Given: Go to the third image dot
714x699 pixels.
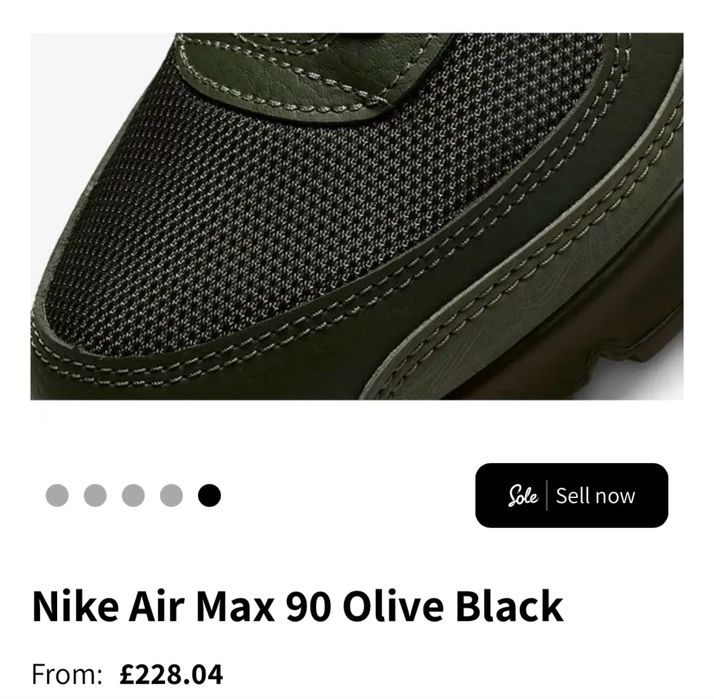Looking at the screenshot, I should click(133, 495).
